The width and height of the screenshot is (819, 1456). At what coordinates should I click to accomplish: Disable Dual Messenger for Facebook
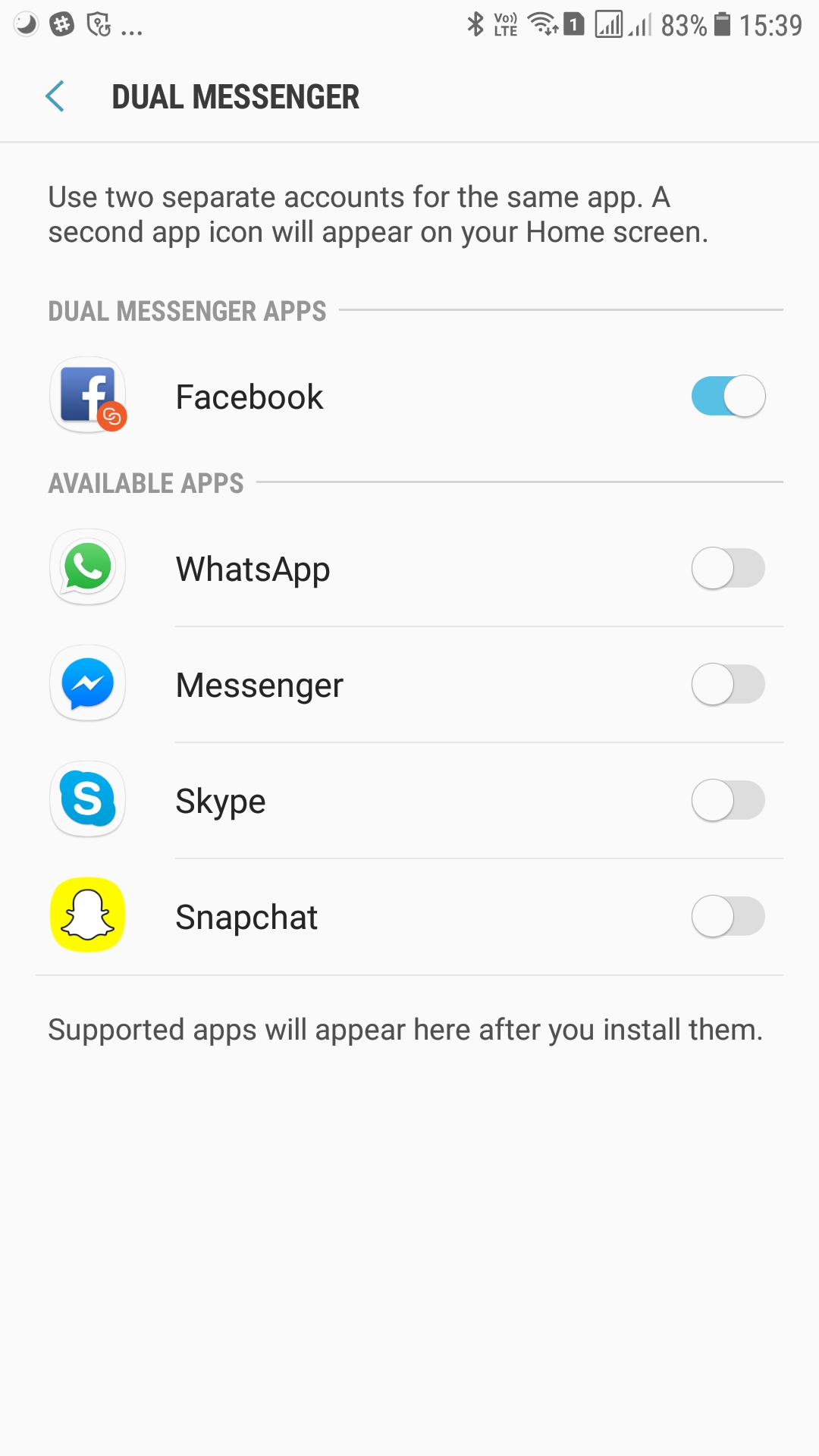(x=728, y=397)
